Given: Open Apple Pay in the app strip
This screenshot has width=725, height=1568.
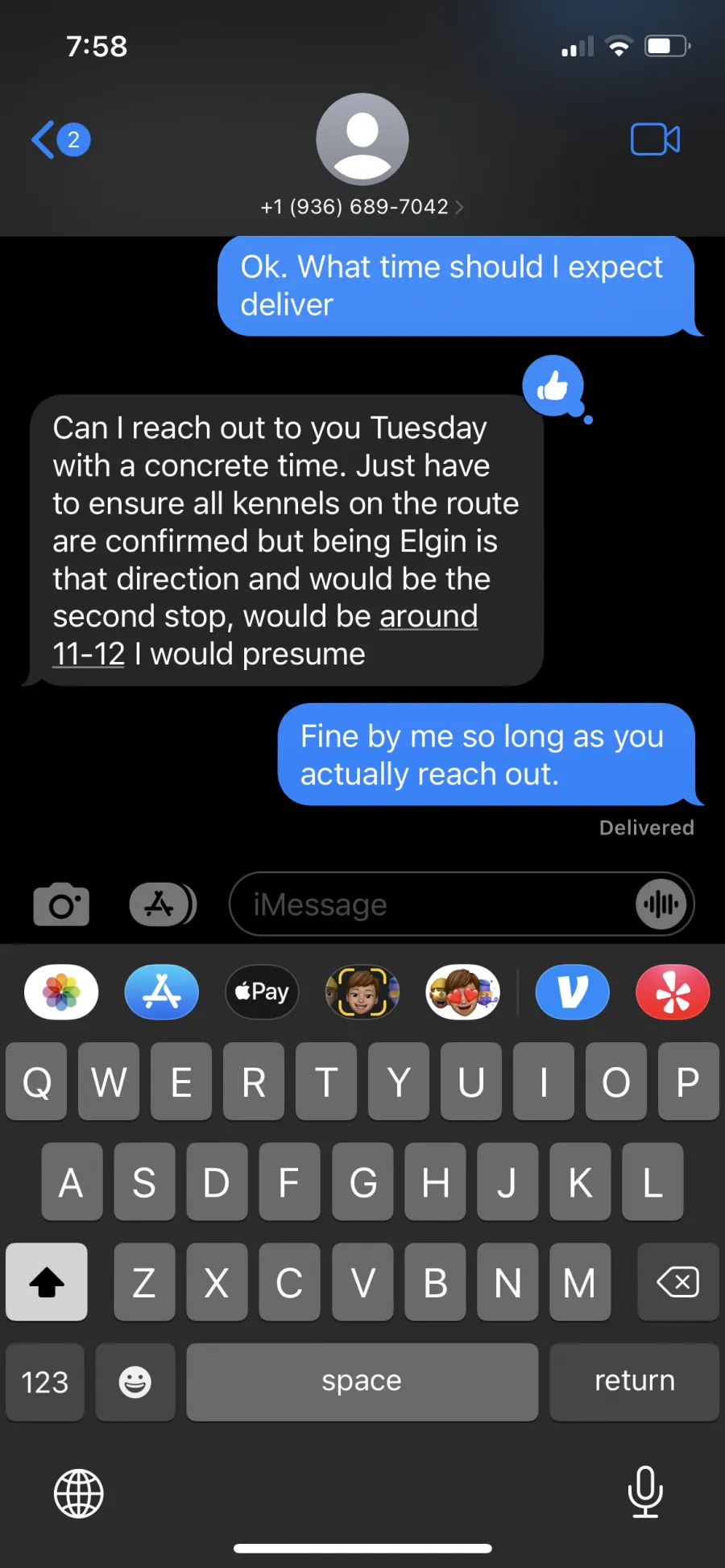Looking at the screenshot, I should [x=262, y=991].
